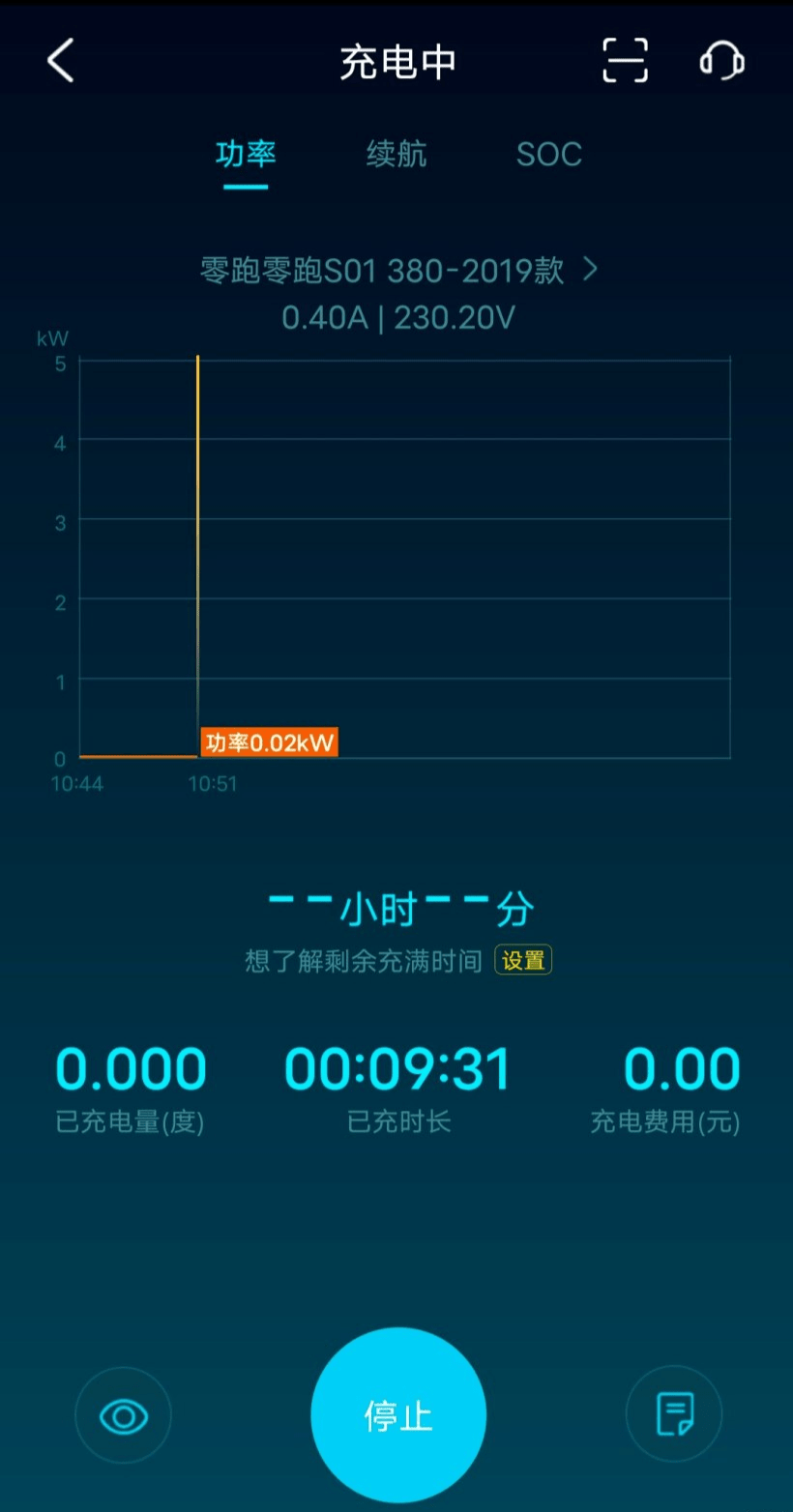Tap the 功率0.02kW tooltip on the chart

[269, 741]
